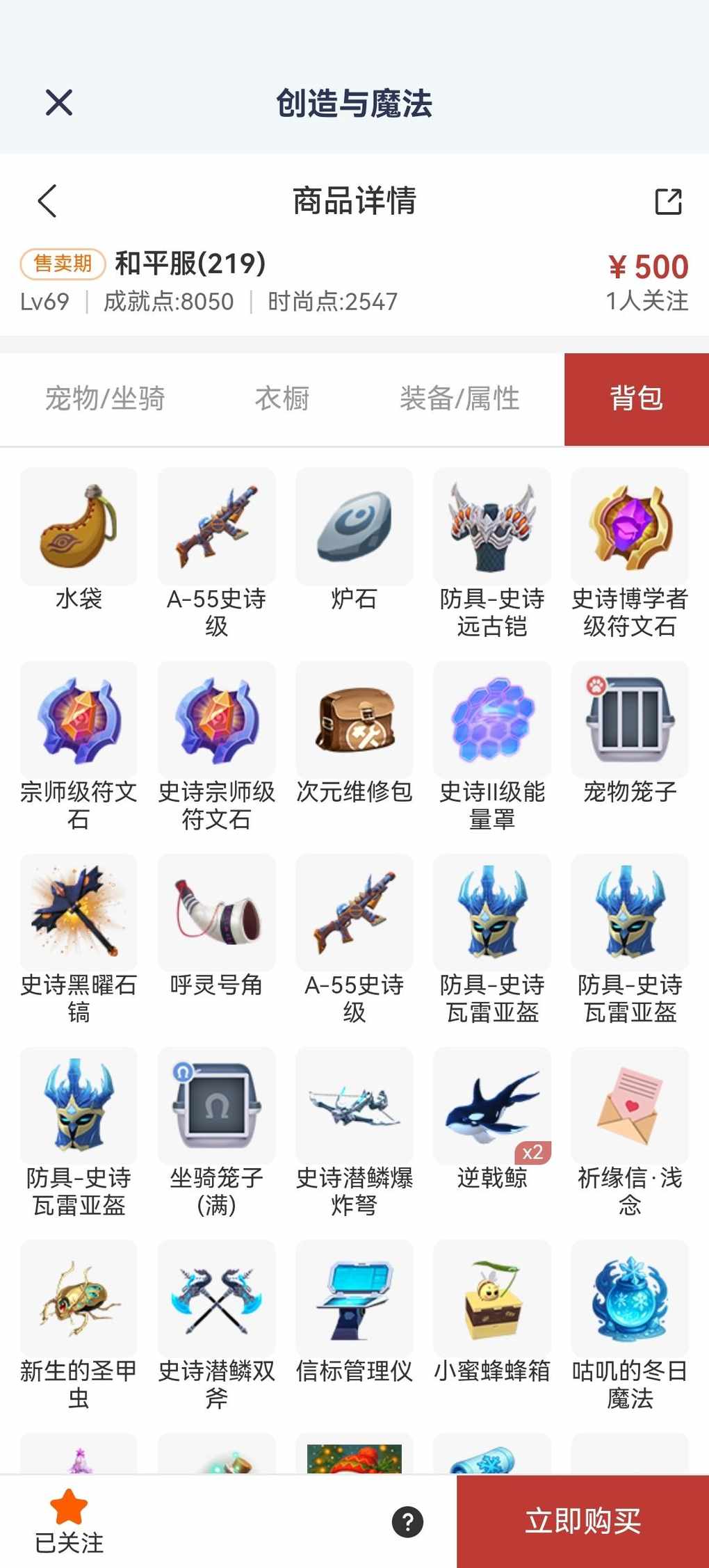Tap 立即购买 to buy now
This screenshot has height=1568, width=709.
(582, 1521)
